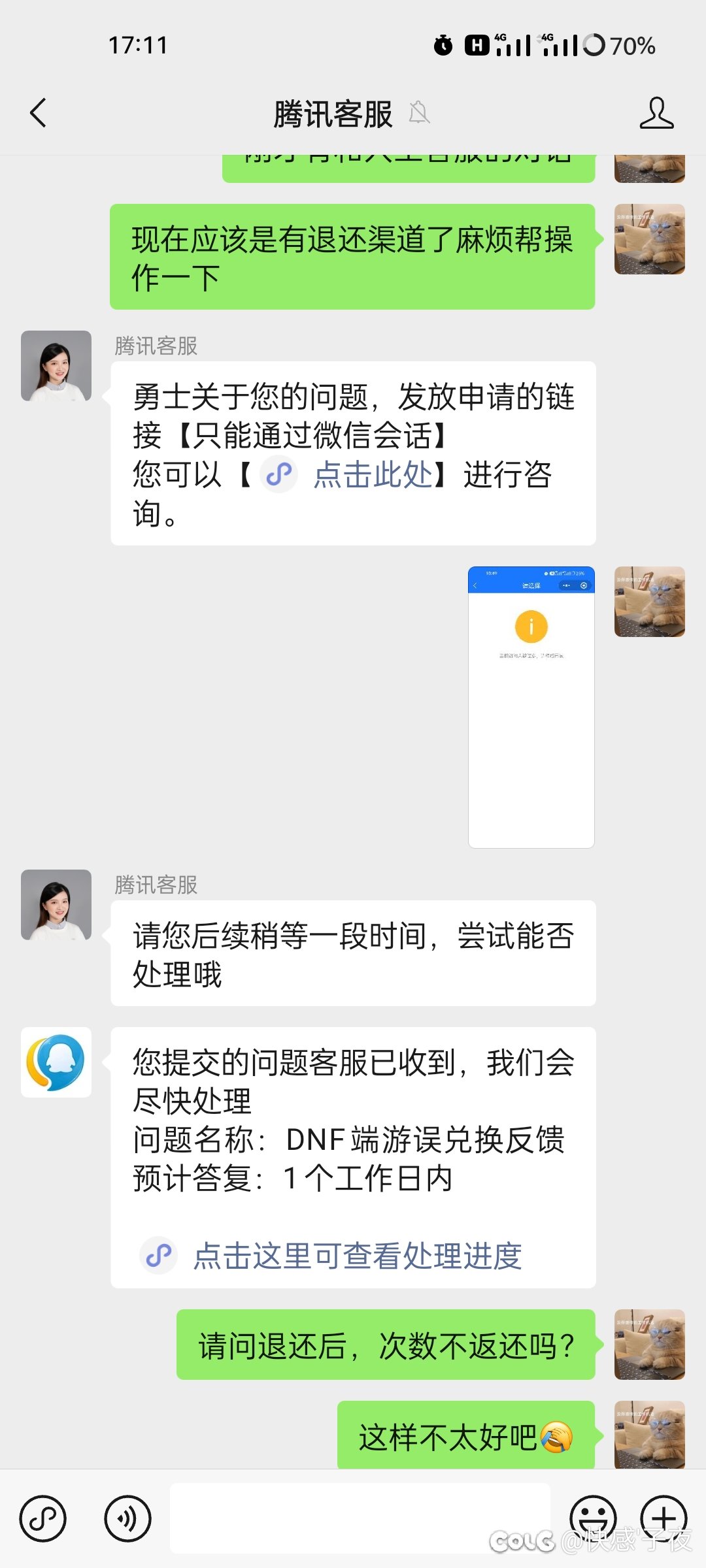This screenshot has height=1568, width=706.
Task: Open chat profile details icon
Action: 656,113
